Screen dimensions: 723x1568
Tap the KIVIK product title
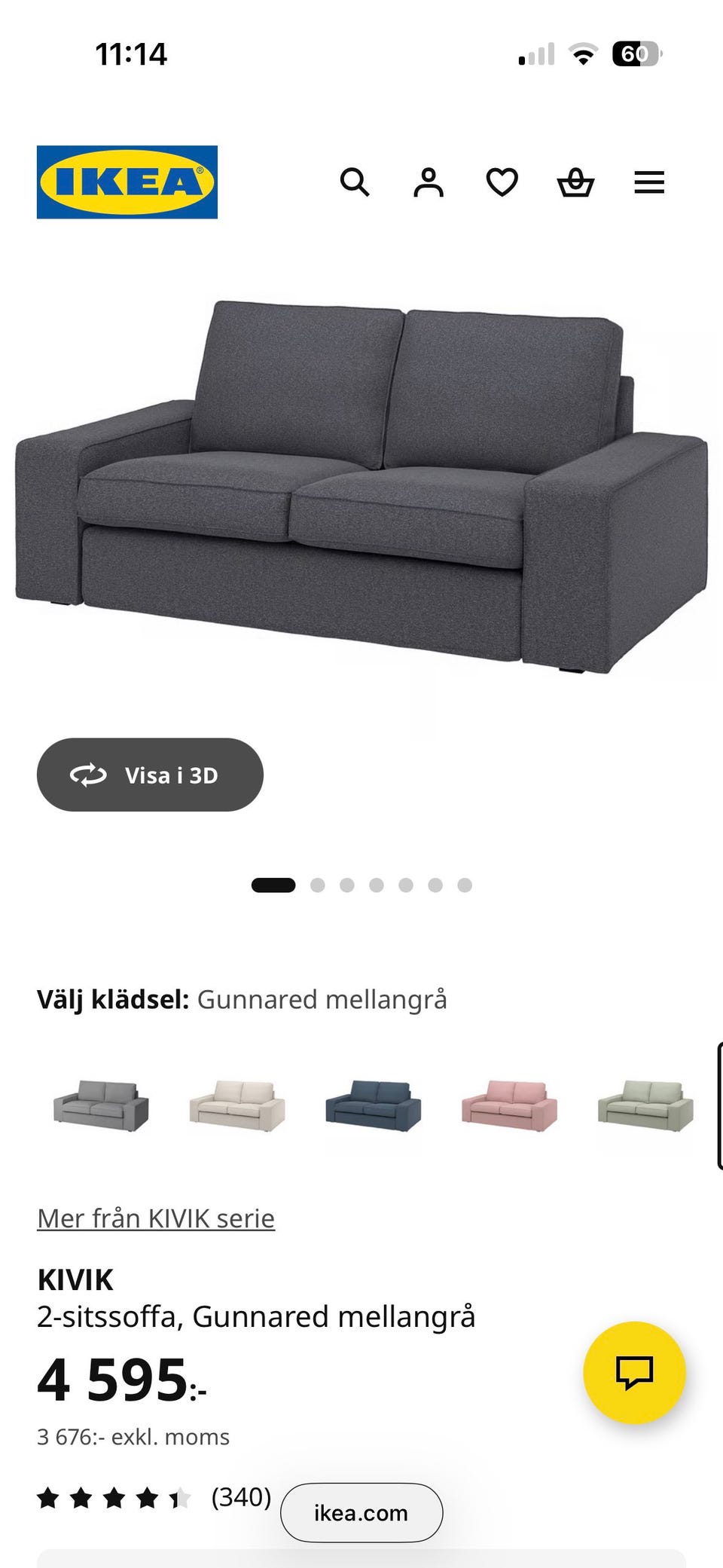(x=76, y=1277)
